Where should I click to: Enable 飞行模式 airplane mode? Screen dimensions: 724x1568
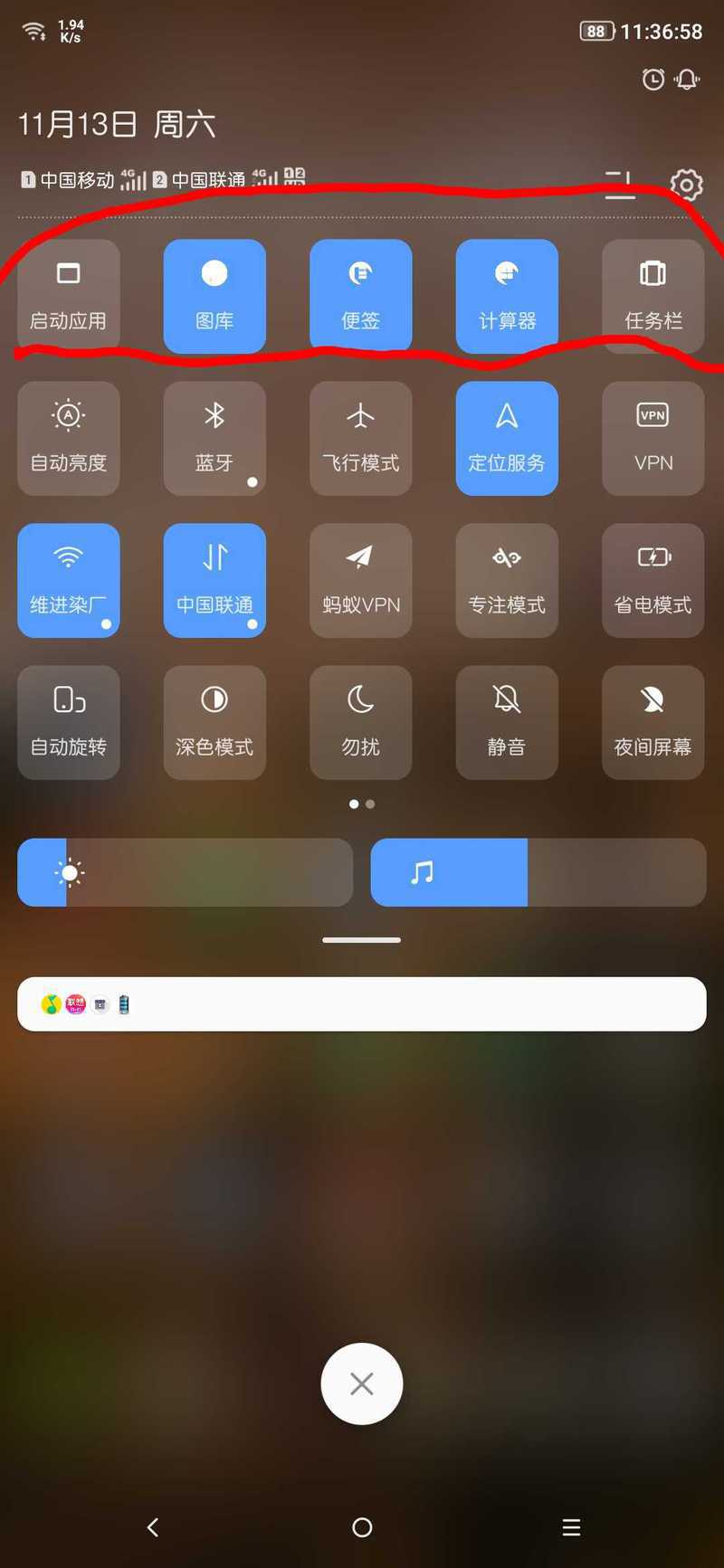pos(361,438)
